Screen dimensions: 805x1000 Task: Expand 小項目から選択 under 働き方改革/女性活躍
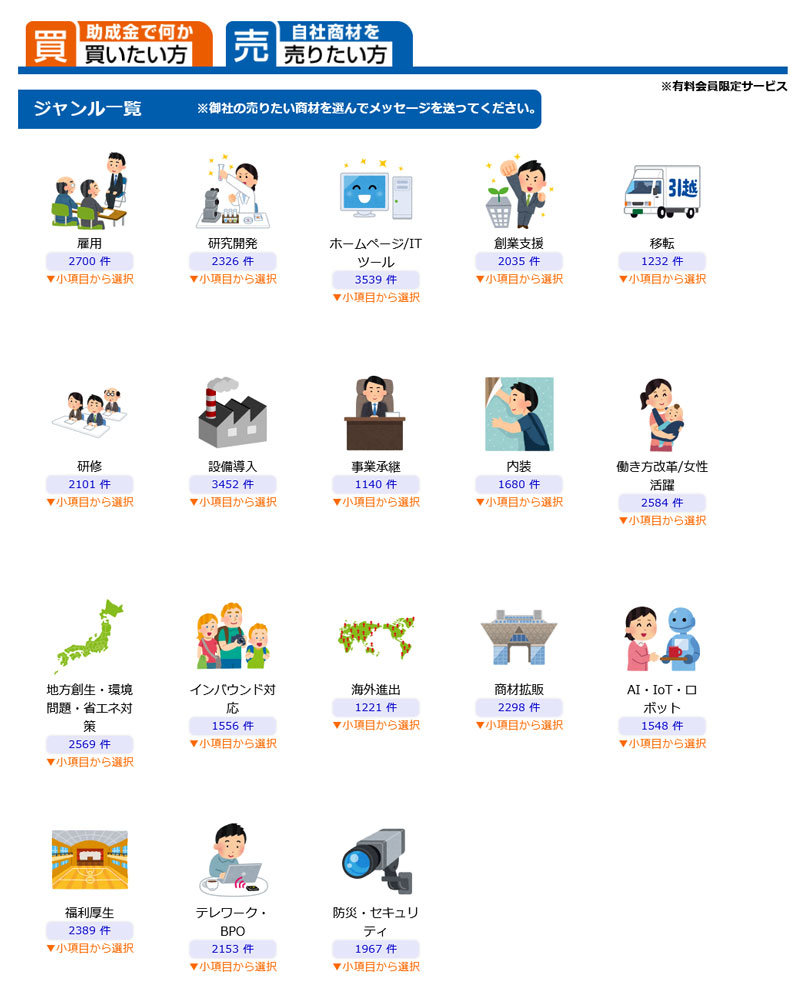click(662, 520)
